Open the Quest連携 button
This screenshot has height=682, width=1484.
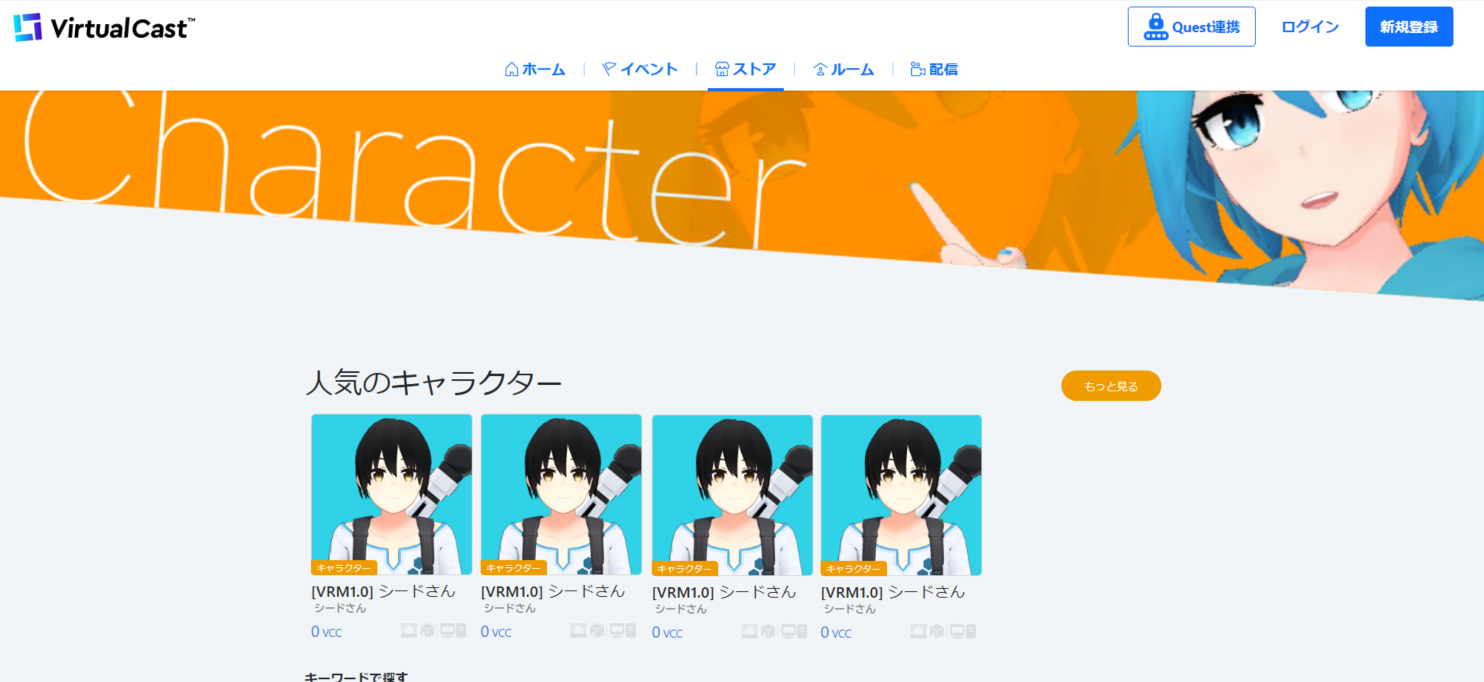tap(1191, 27)
